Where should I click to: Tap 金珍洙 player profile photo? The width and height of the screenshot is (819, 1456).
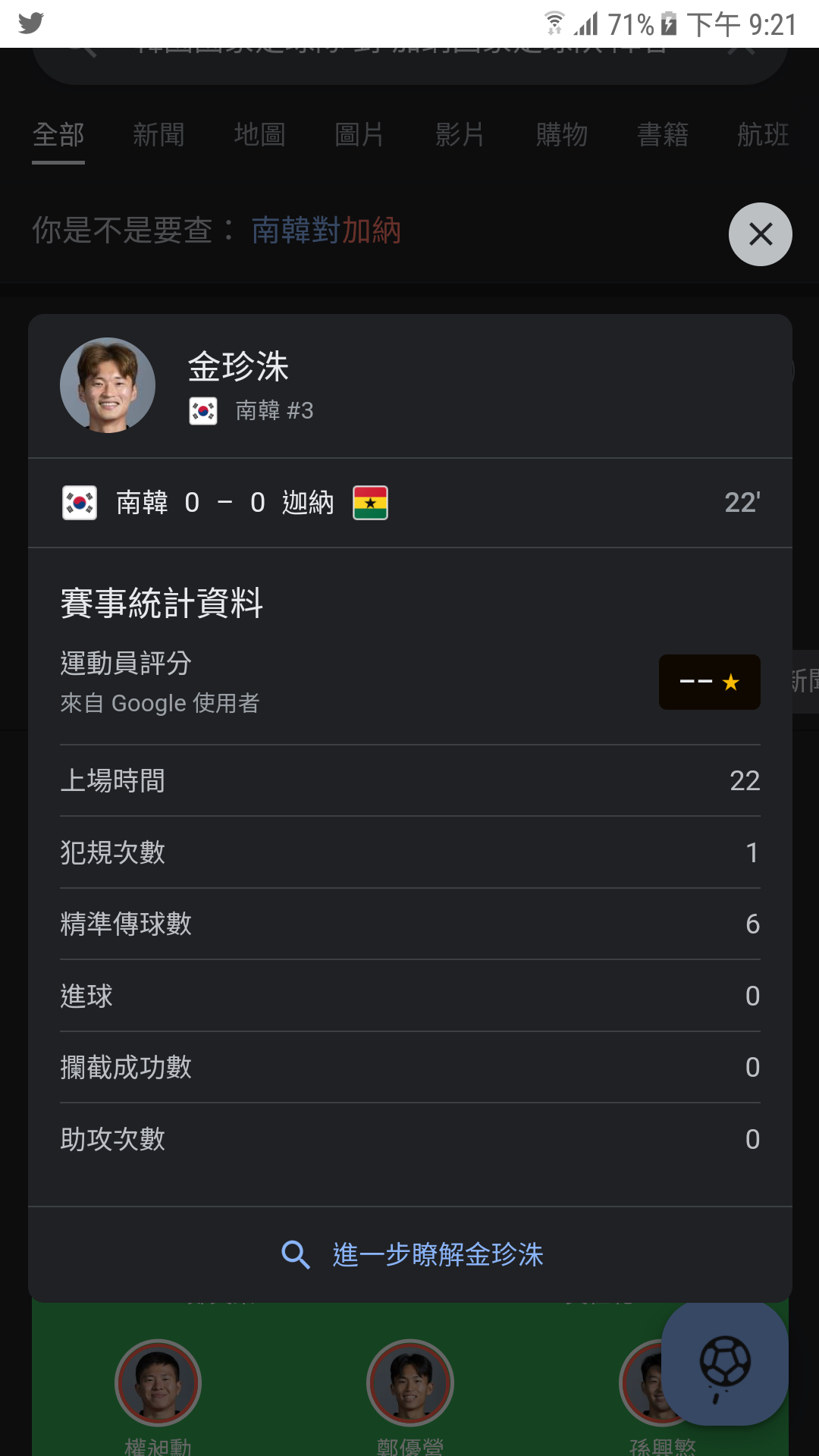click(108, 385)
